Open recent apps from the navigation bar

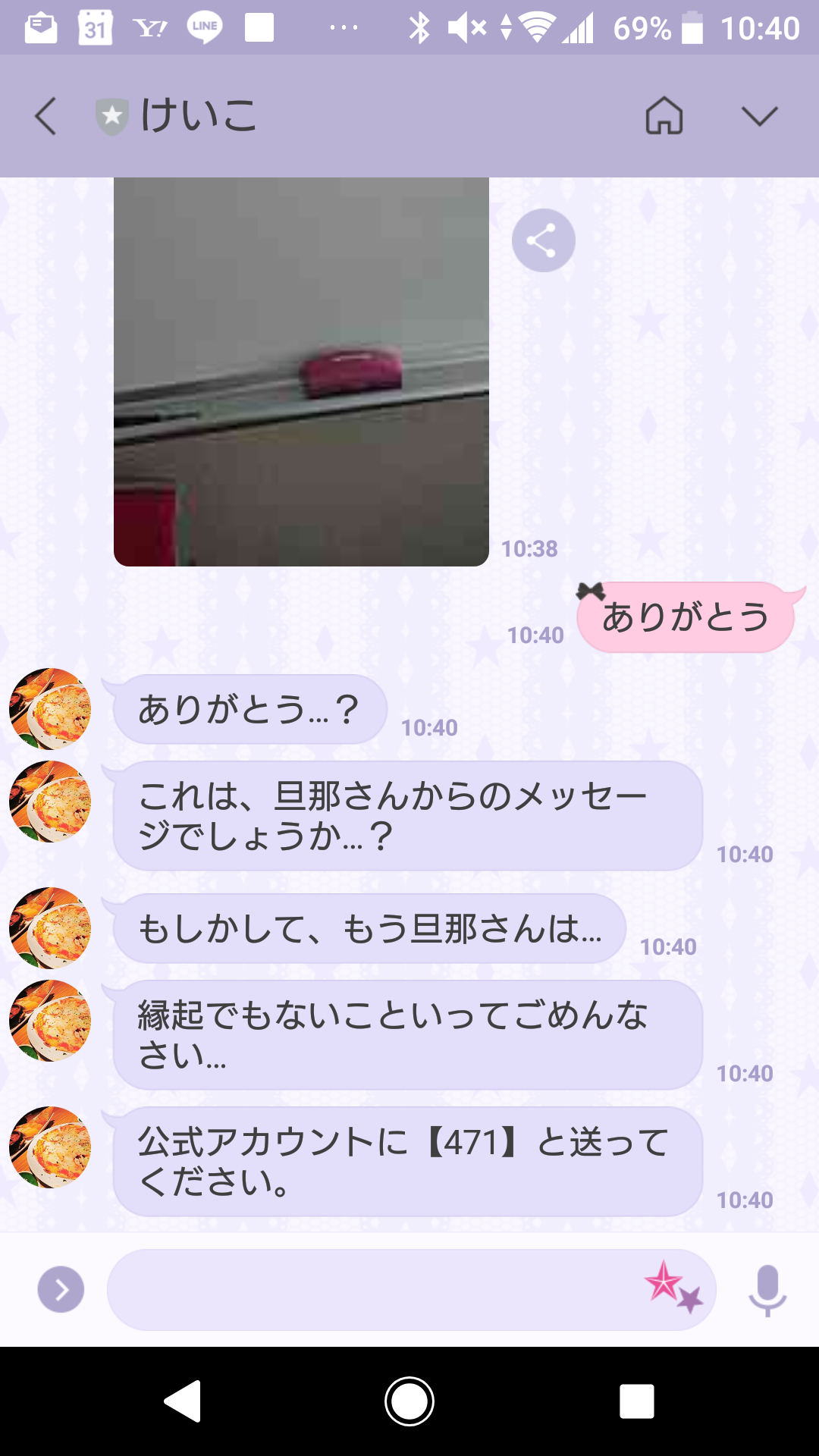[x=636, y=1401]
